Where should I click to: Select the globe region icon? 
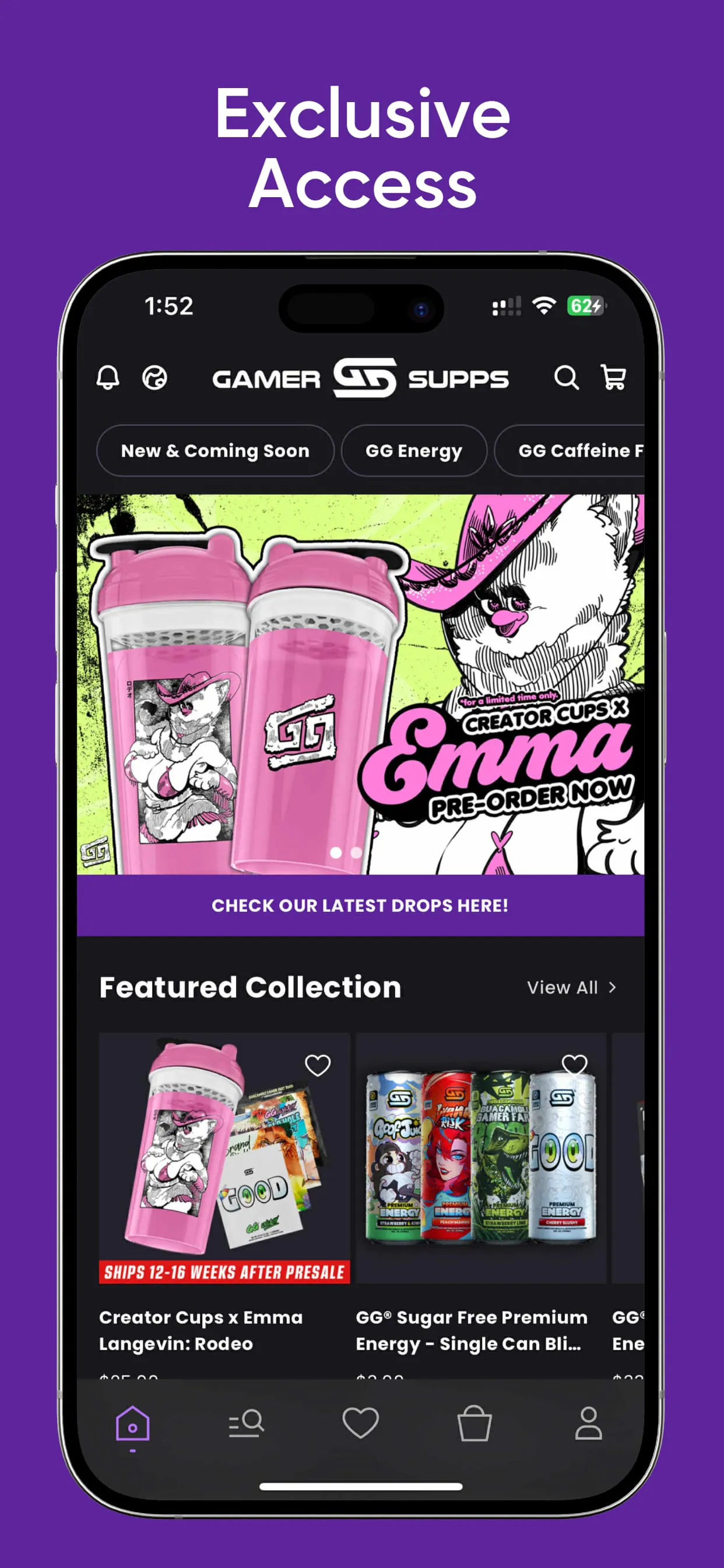point(157,379)
